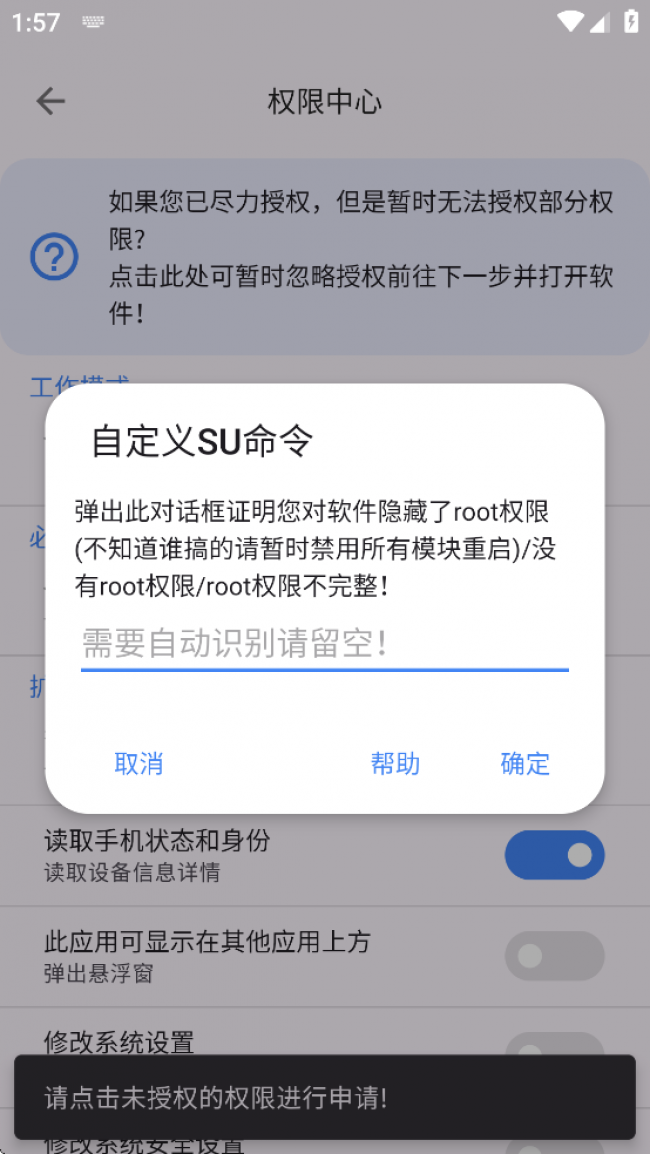Go back using the top arrow
The height and width of the screenshot is (1154, 650).
50,101
